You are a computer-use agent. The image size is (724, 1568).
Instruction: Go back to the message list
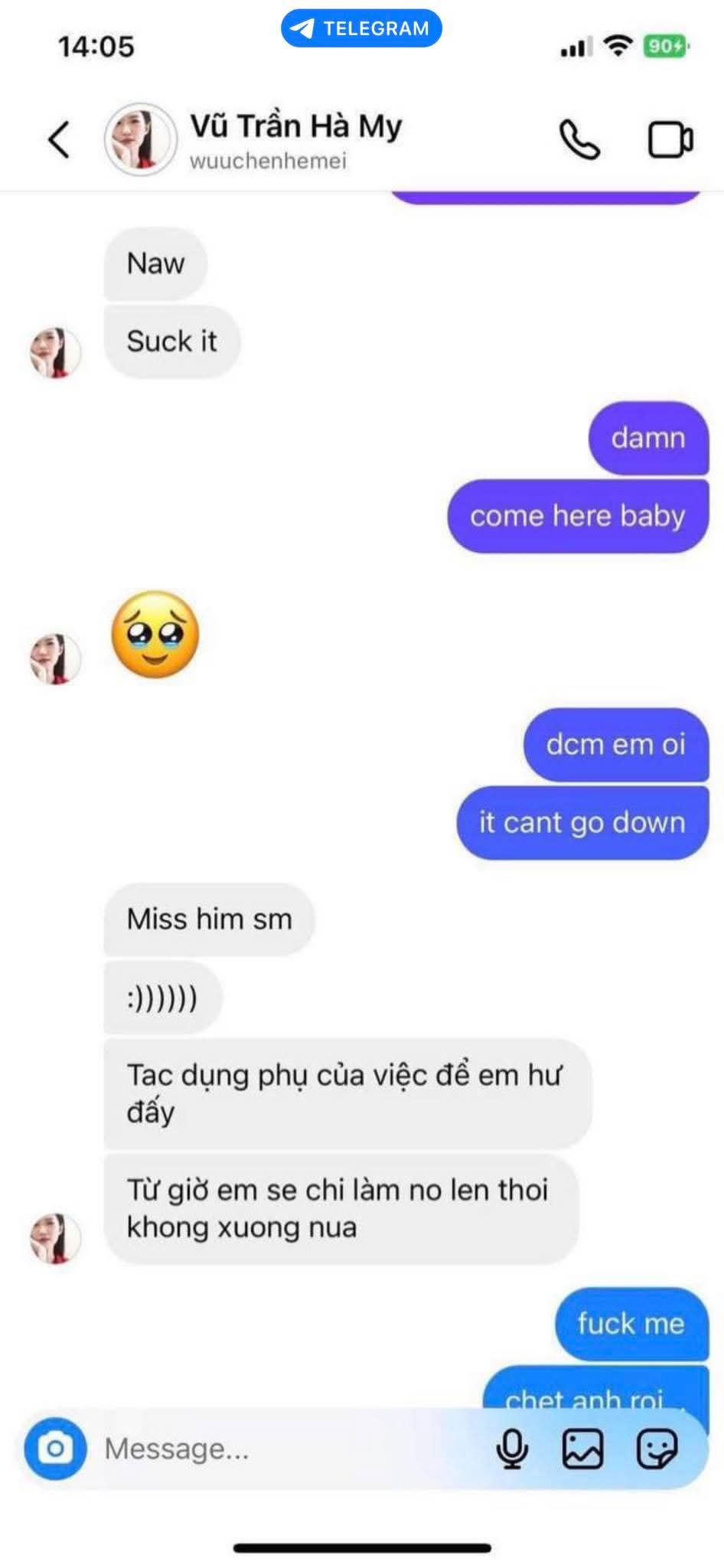(x=59, y=139)
